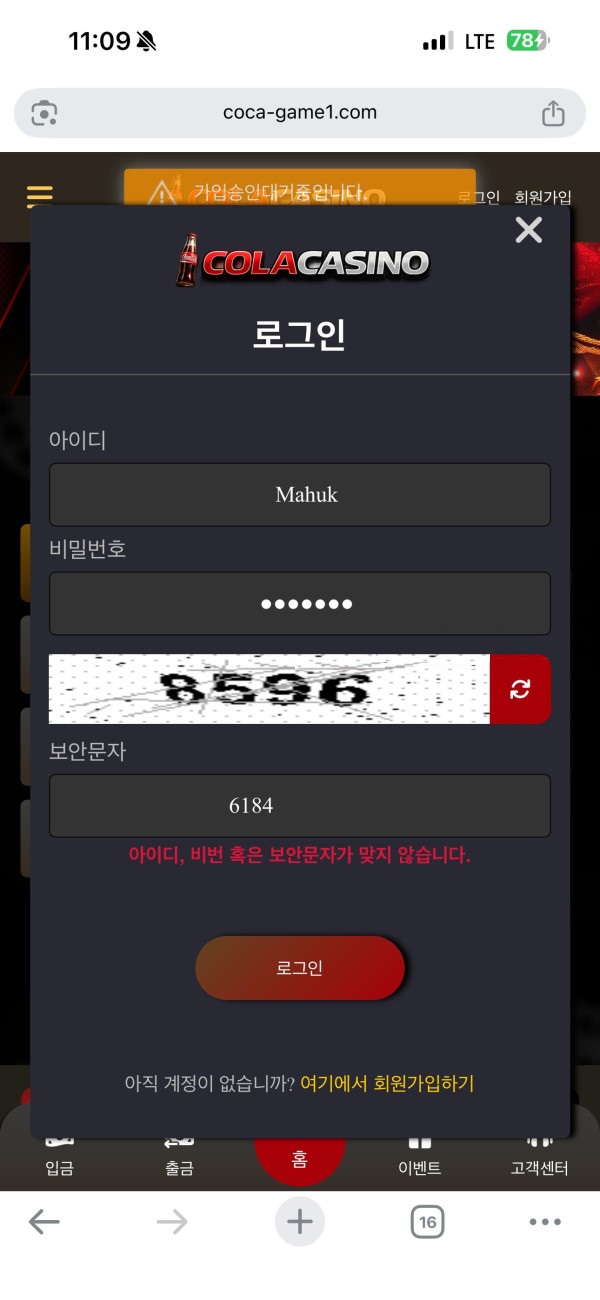This screenshot has width=600, height=1300.
Task: View the 16 open tabs
Action: (427, 1221)
